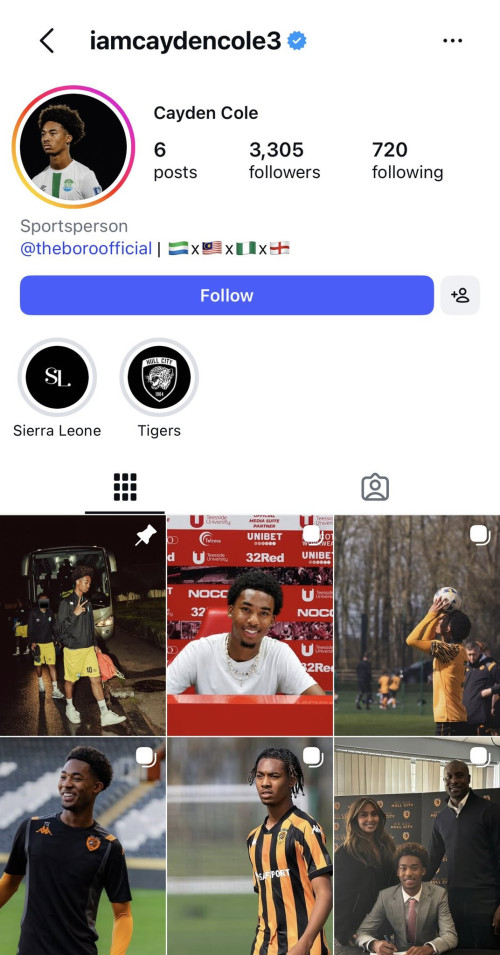Open the black Kappa training shirt post
This screenshot has width=500, height=955.
pos(83,846)
